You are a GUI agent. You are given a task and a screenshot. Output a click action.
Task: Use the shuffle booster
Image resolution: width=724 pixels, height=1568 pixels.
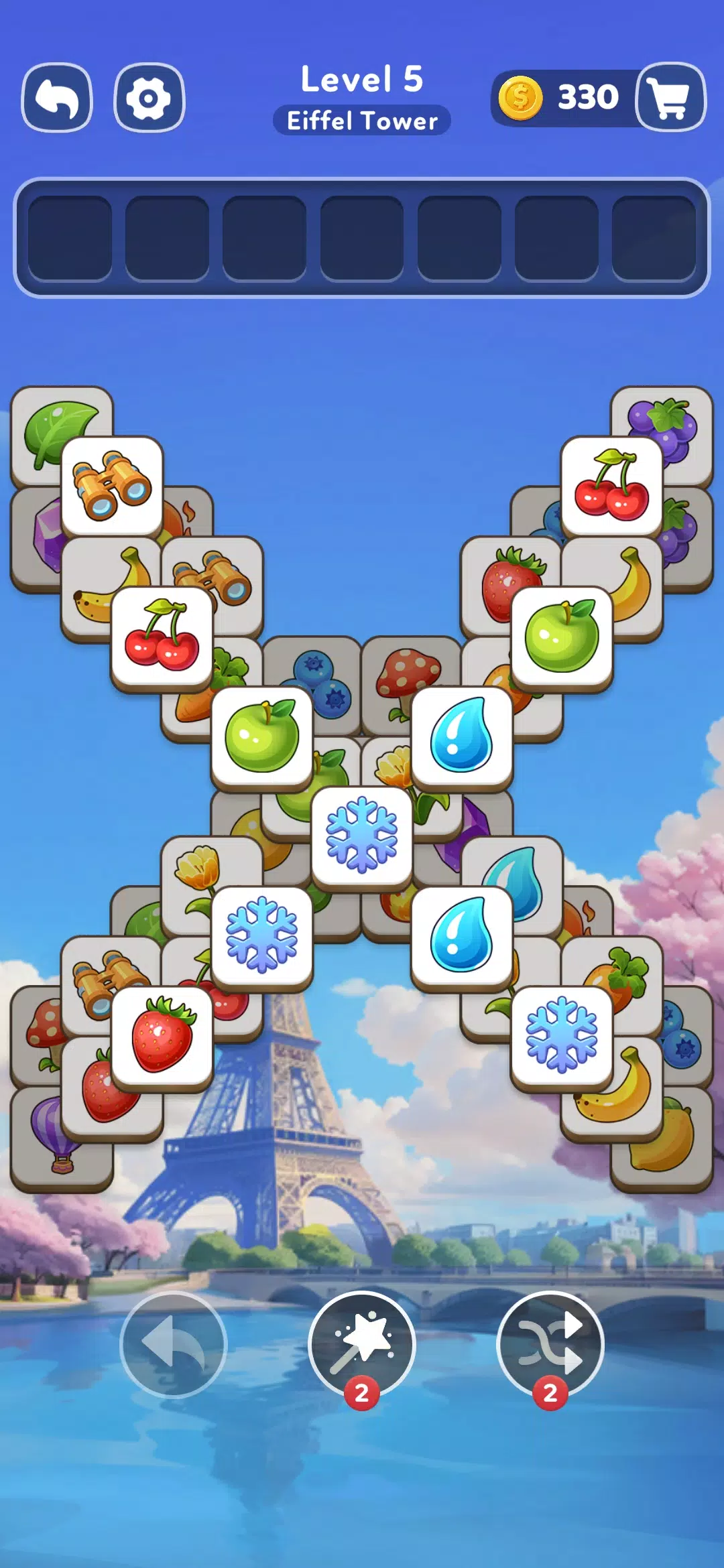[x=550, y=1344]
